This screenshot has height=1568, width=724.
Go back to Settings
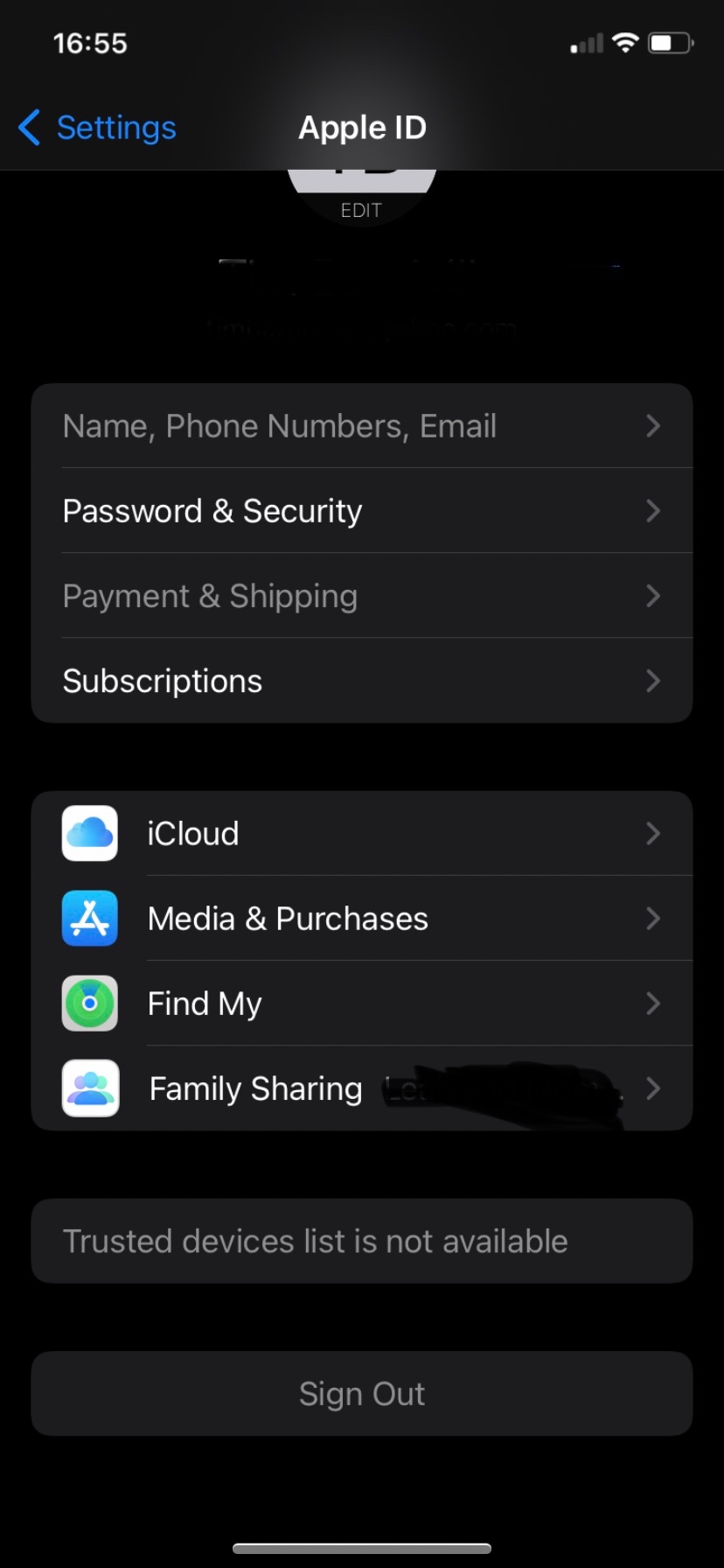[x=96, y=128]
